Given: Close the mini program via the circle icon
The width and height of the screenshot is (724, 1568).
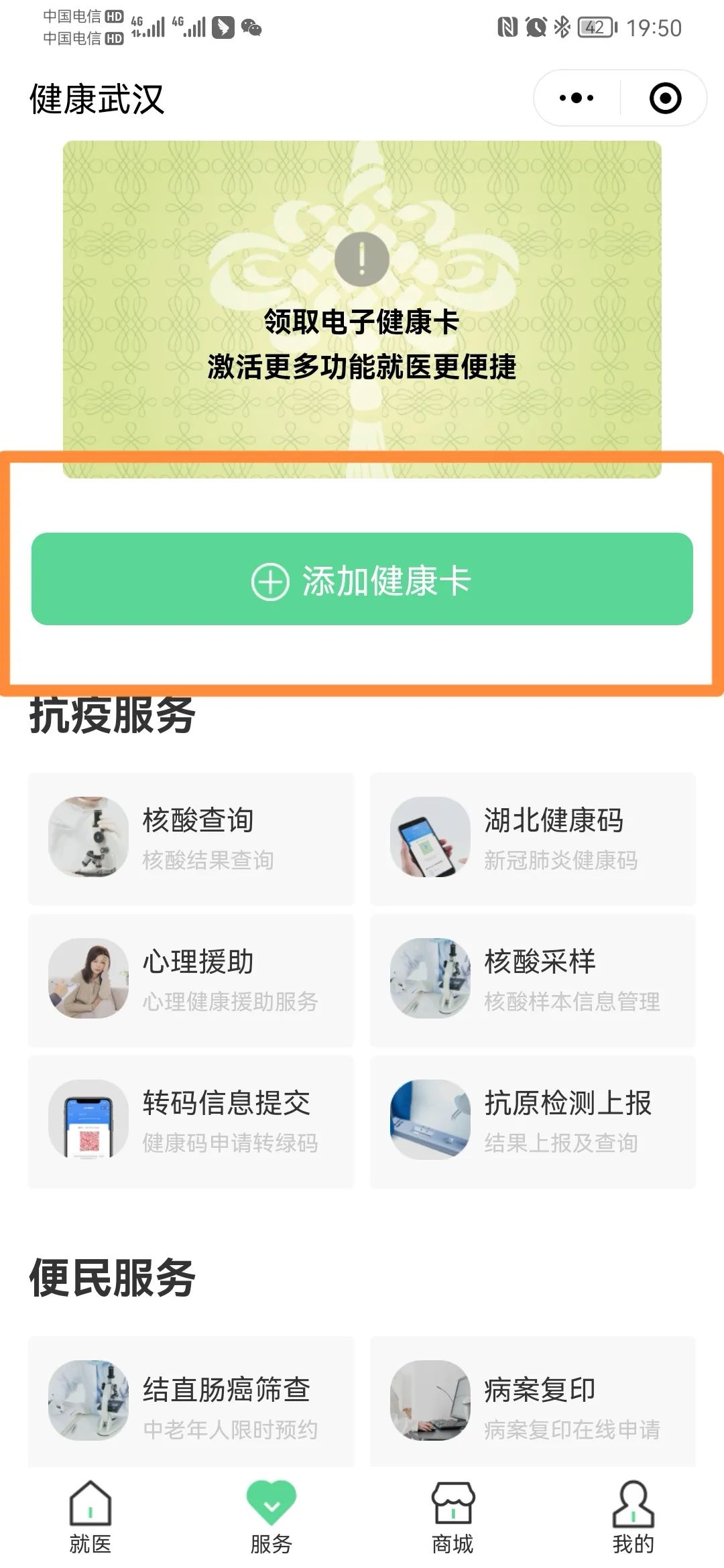Looking at the screenshot, I should 665,99.
